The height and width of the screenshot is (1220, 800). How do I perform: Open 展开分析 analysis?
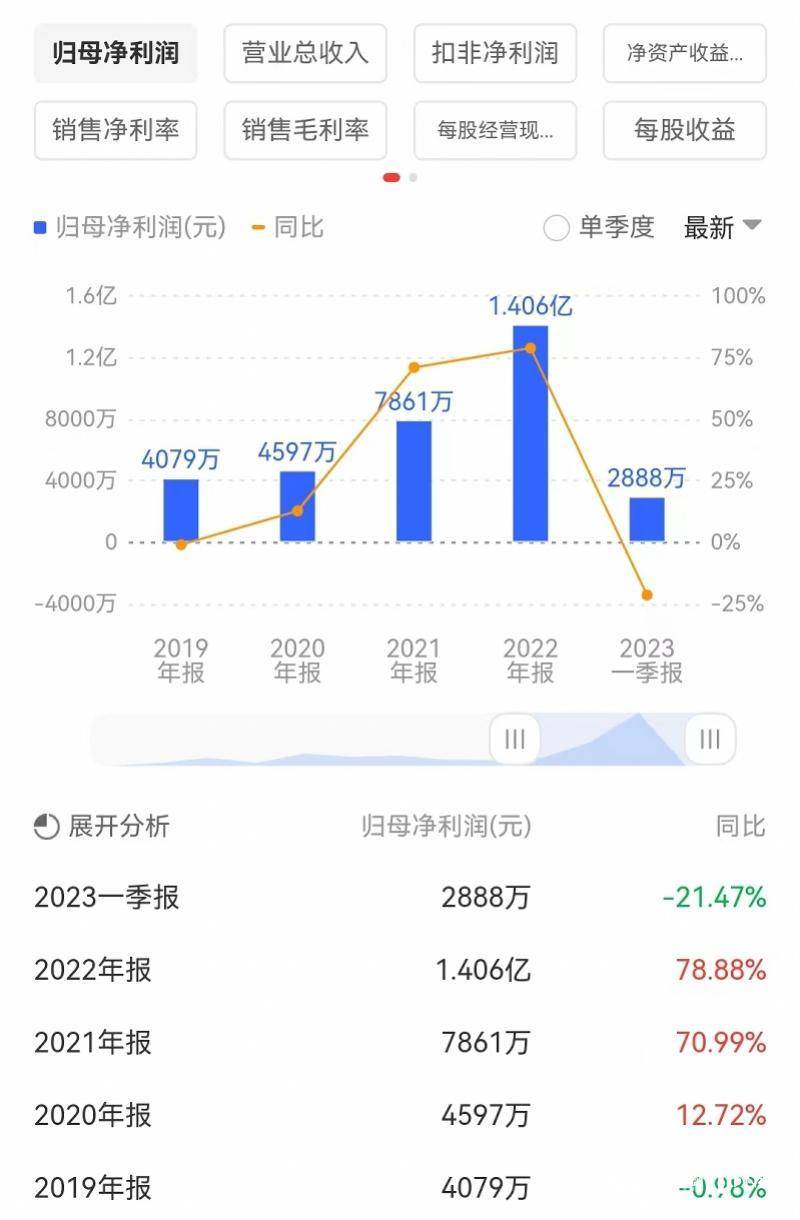(x=102, y=826)
